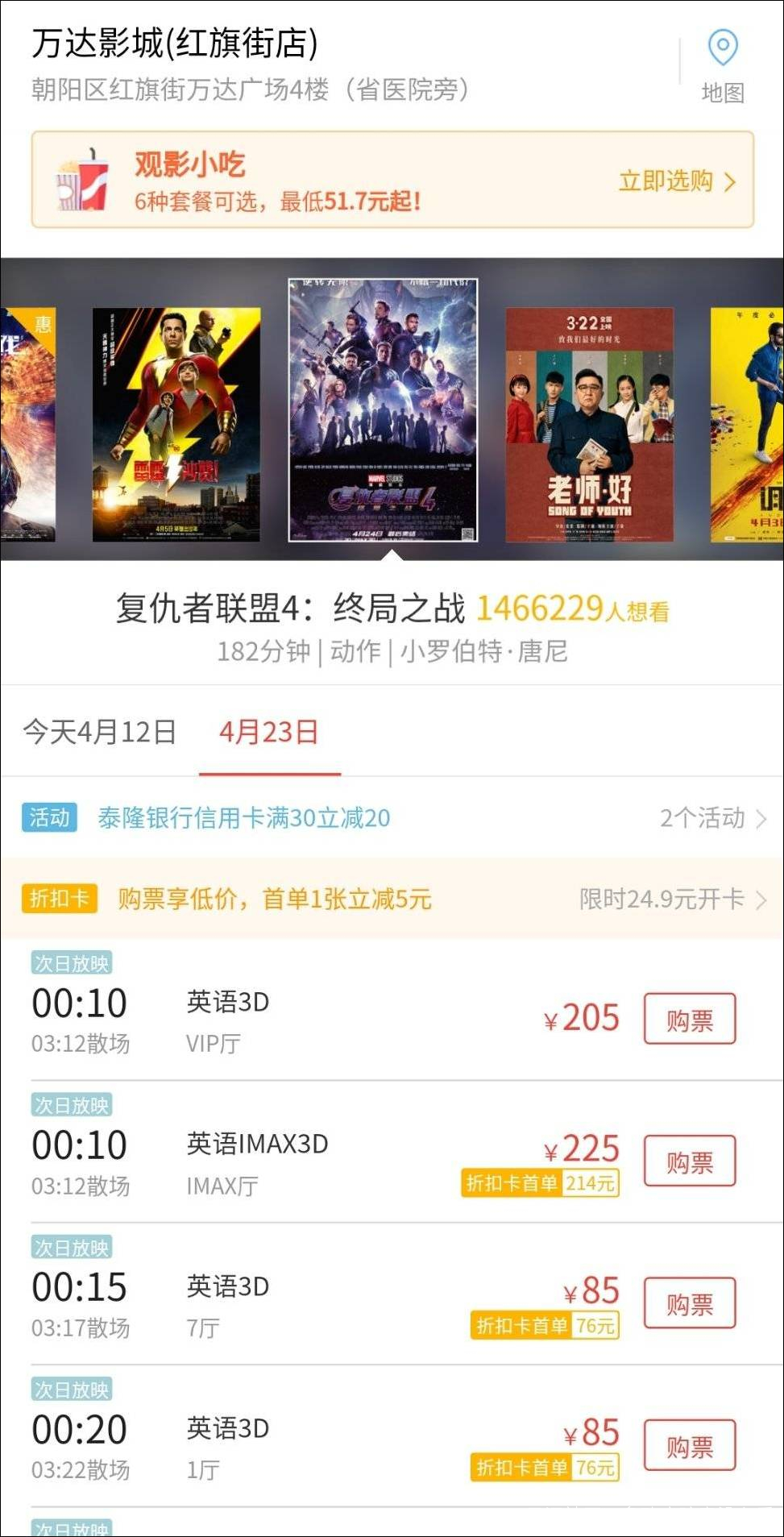
Task: Open the 限时24.9元开卡 discount card offer
Action: 672,899
